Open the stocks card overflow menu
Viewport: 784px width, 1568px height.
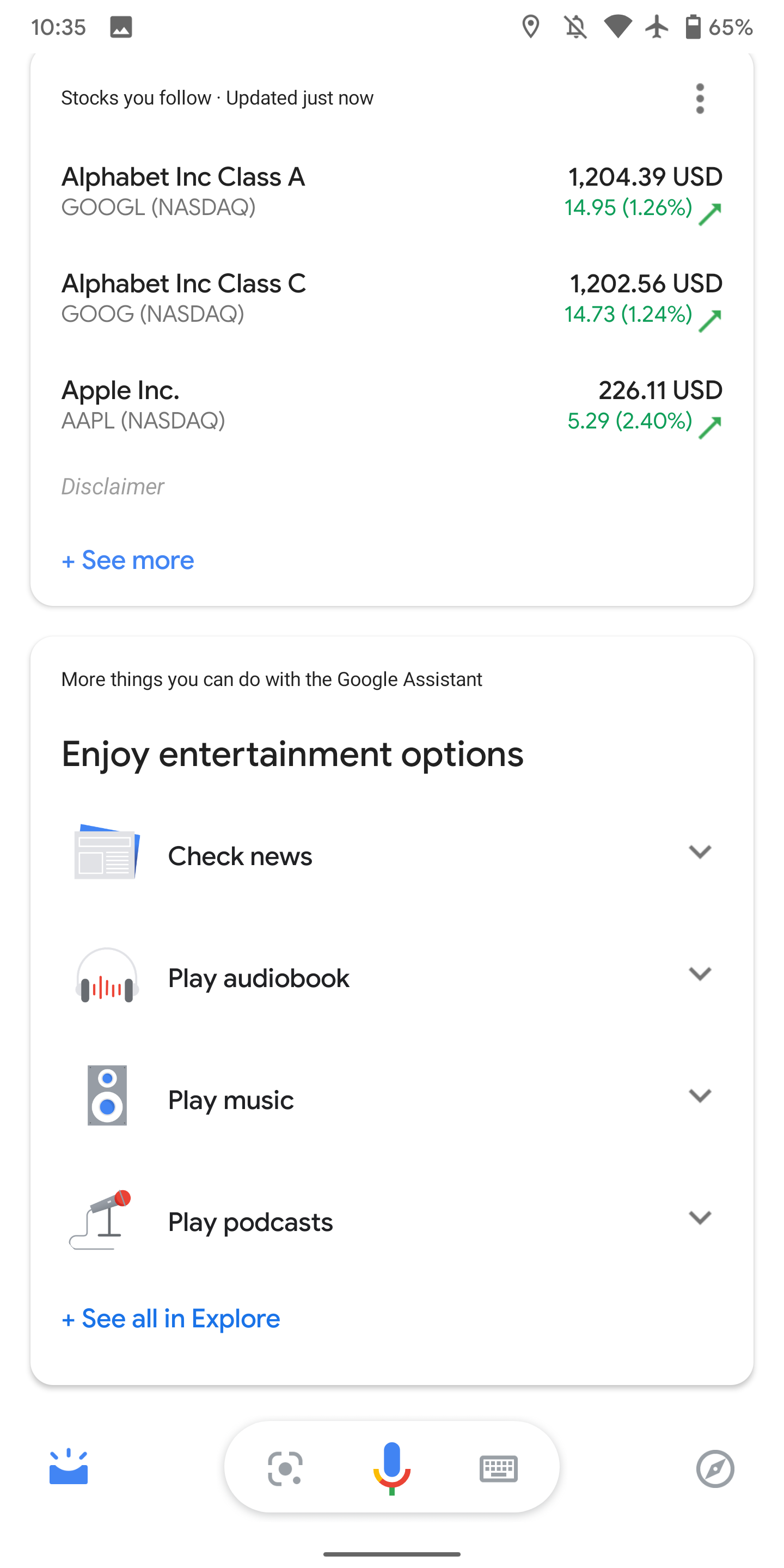coord(700,98)
